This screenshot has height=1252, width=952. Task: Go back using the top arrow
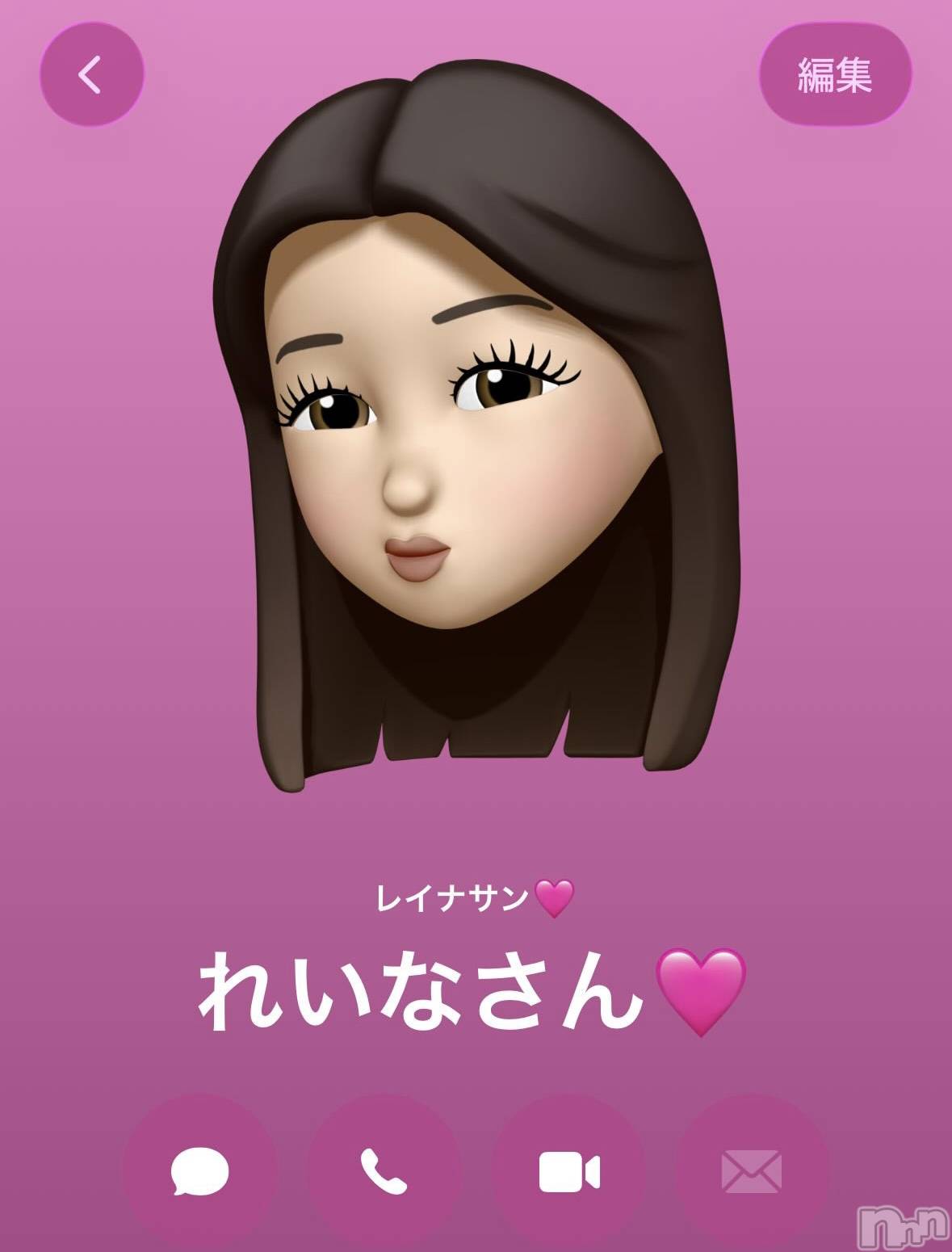(91, 75)
